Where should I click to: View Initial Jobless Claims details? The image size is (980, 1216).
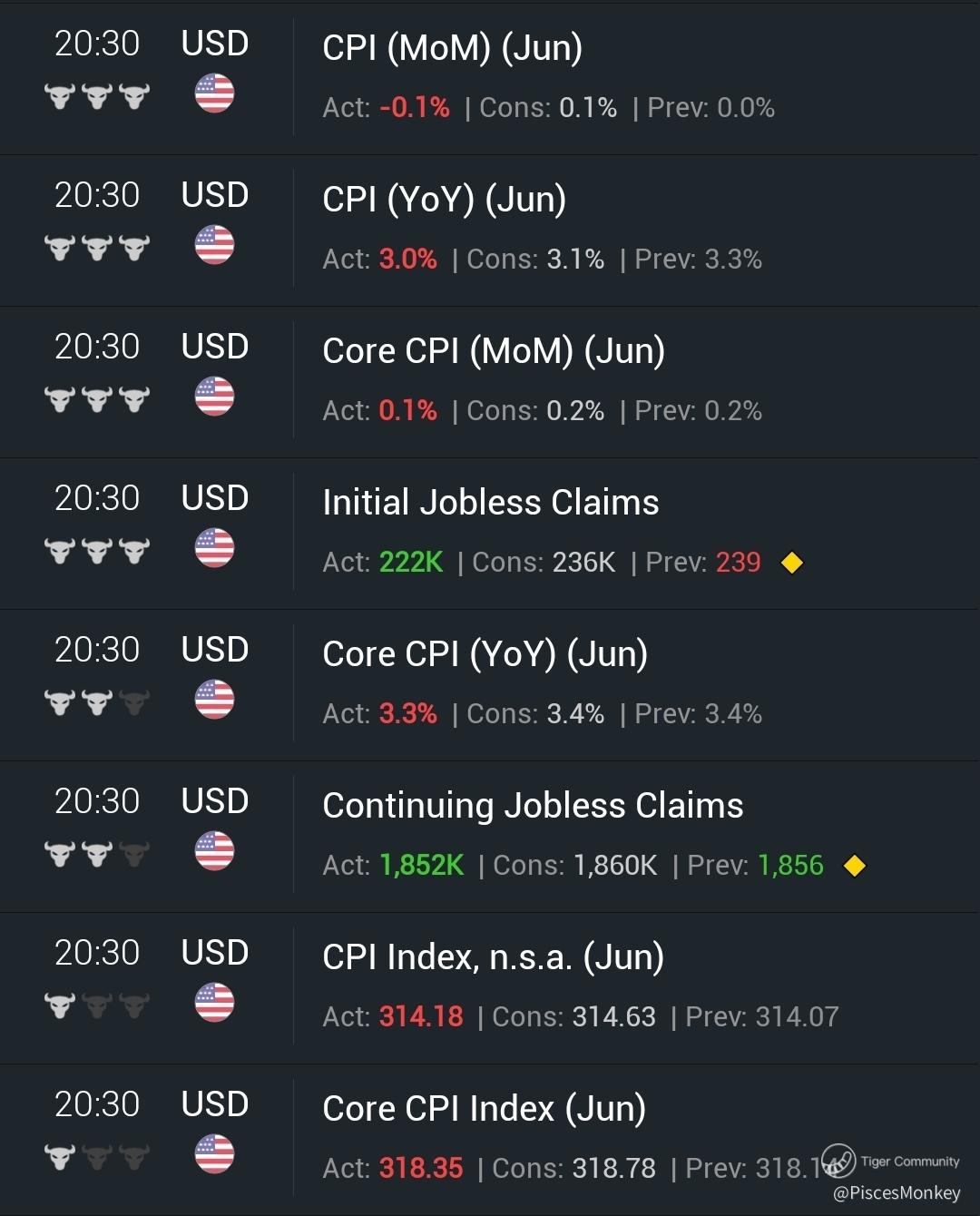(490, 534)
